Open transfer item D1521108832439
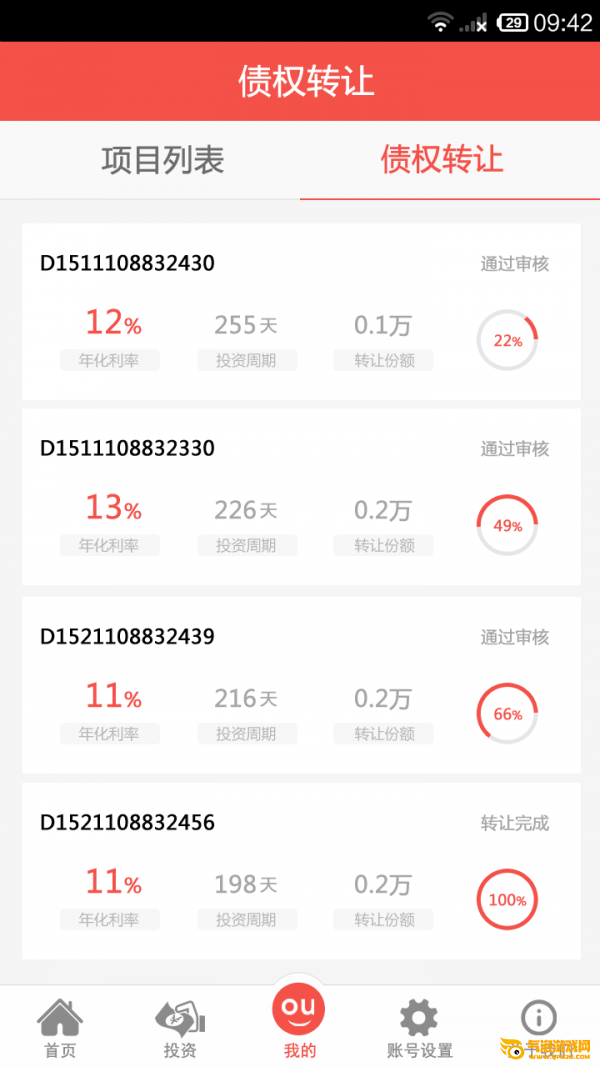600x1067 pixels. click(x=301, y=685)
